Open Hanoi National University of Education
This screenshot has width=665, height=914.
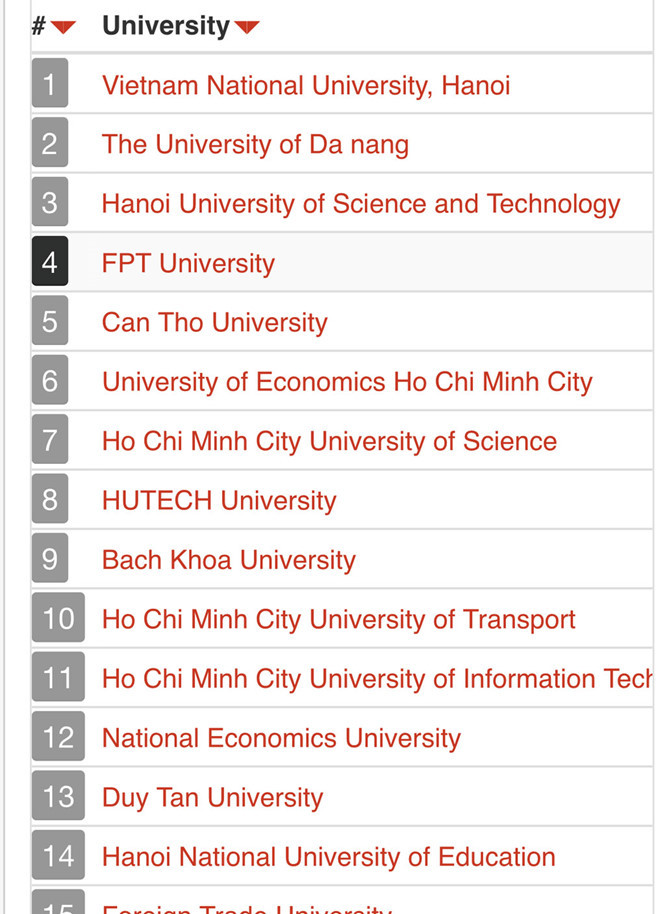329,857
